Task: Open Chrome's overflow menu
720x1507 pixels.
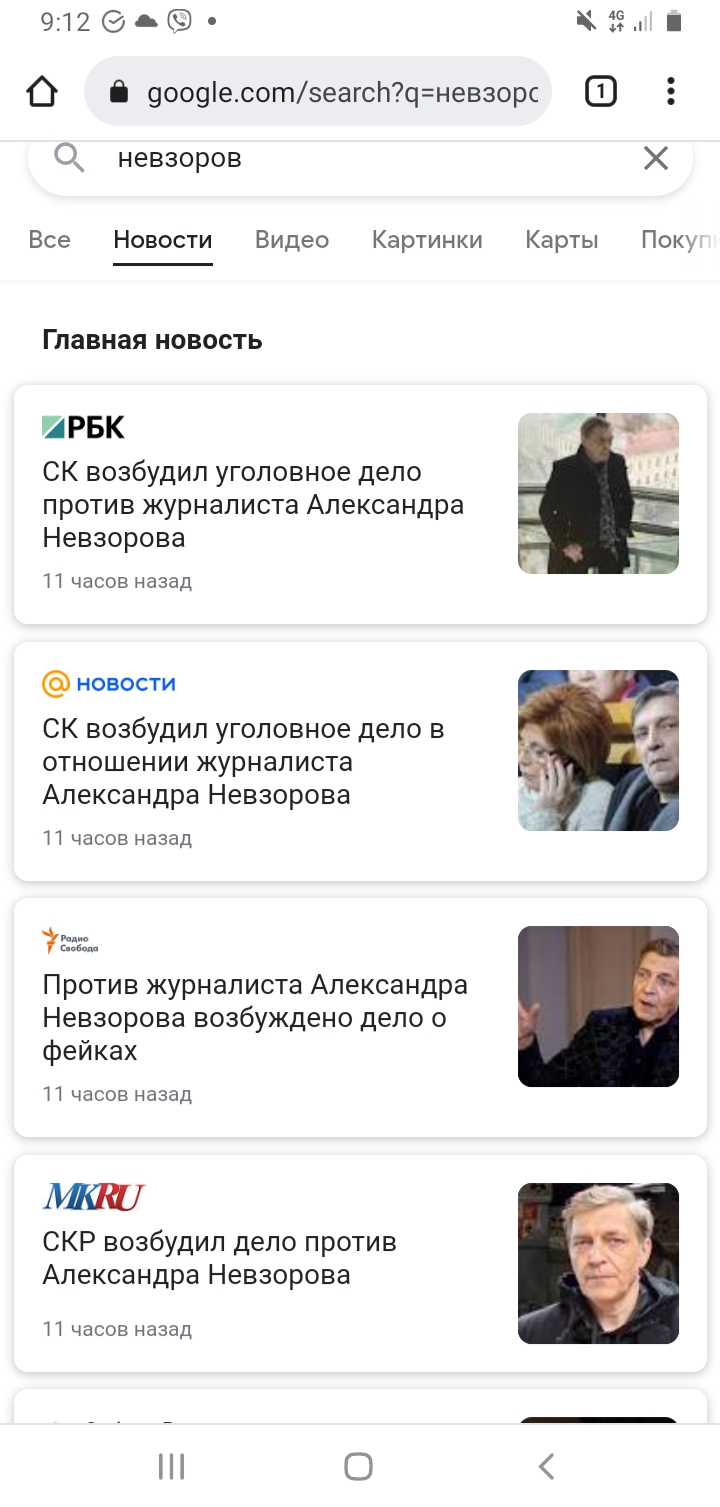Action: [671, 92]
